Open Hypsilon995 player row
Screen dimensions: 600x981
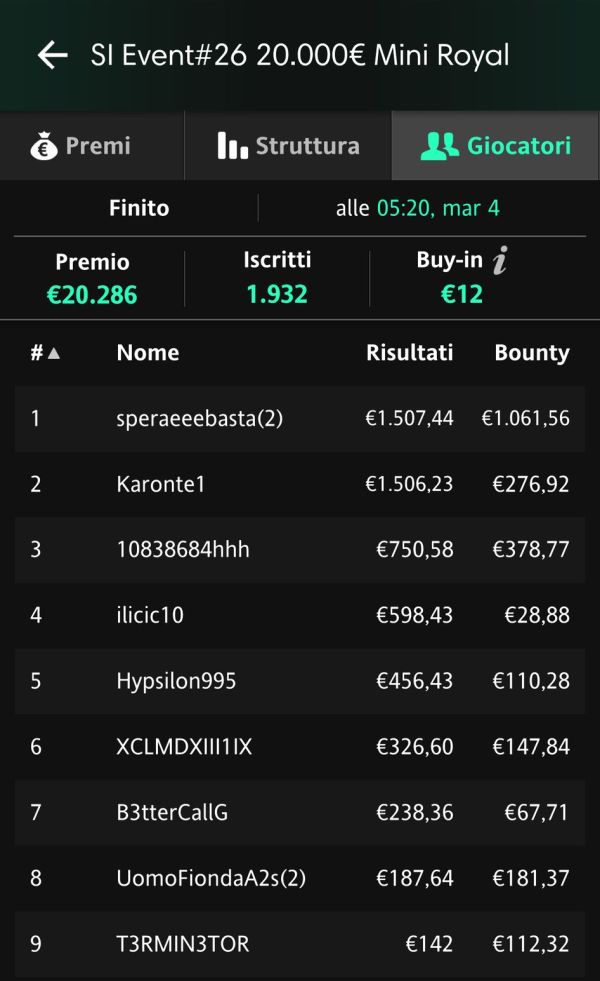300,681
